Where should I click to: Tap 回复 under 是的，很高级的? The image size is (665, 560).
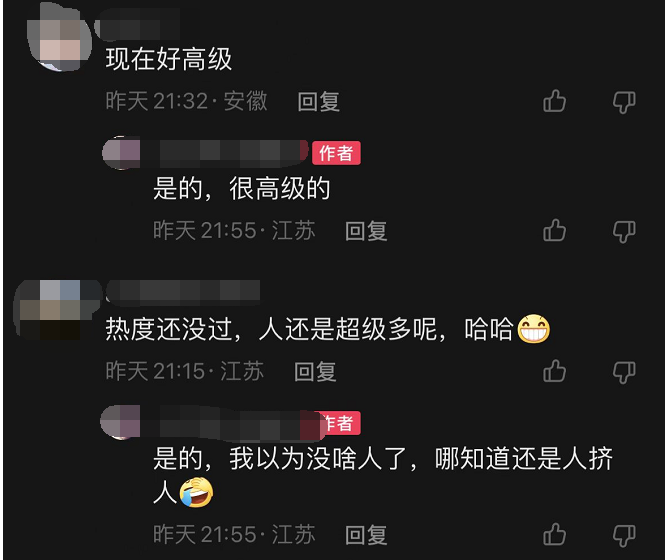(366, 231)
